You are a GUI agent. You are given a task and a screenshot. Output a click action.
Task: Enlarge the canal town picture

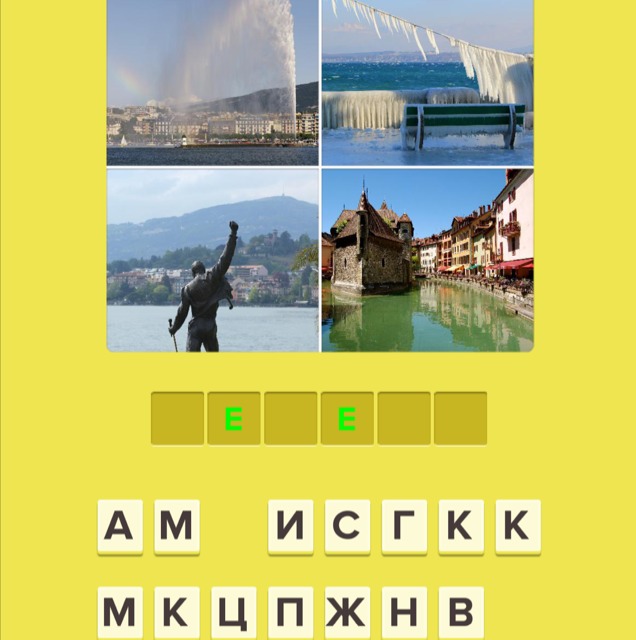click(428, 260)
